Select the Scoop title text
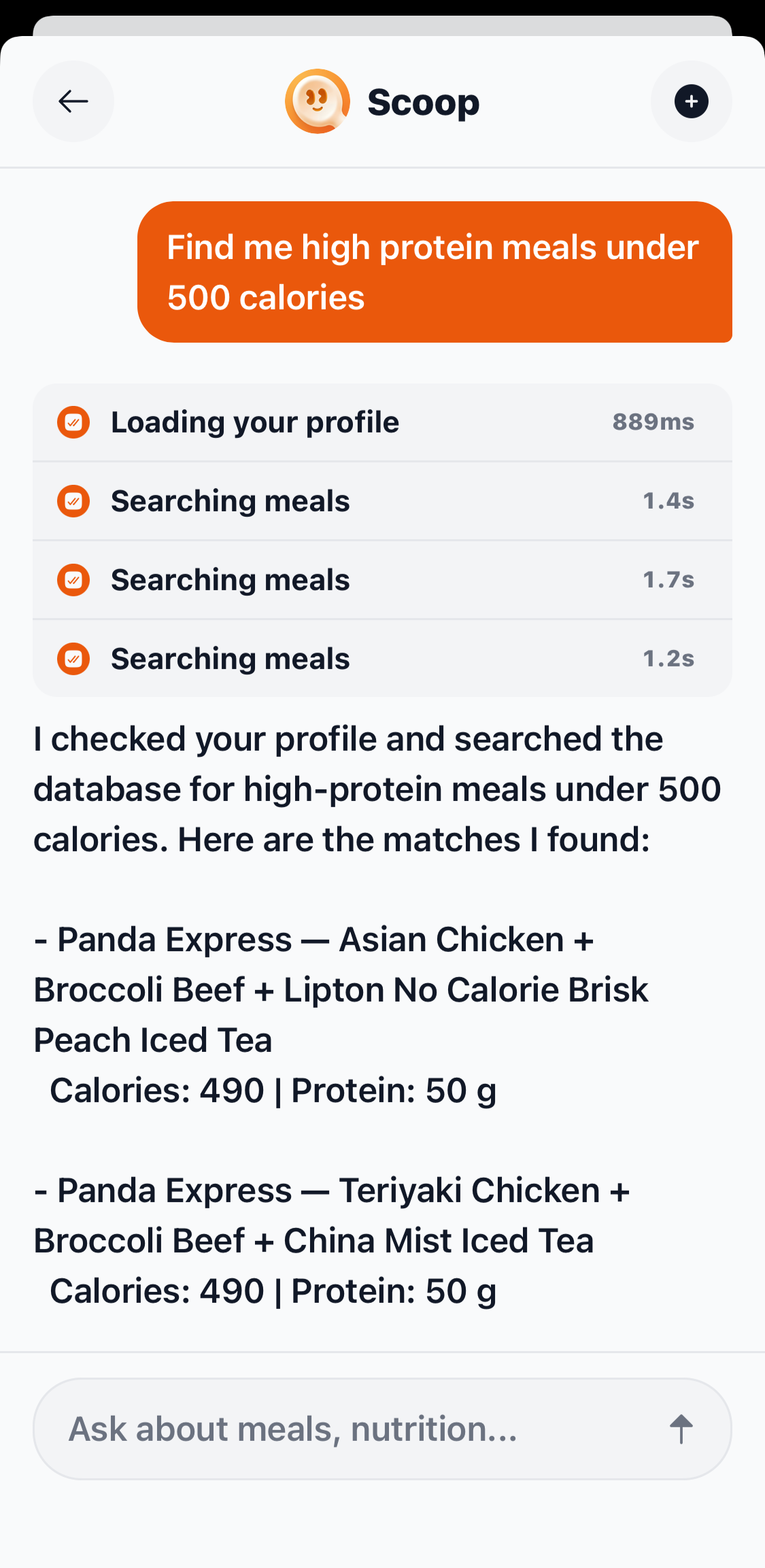765x1568 pixels. point(423,101)
